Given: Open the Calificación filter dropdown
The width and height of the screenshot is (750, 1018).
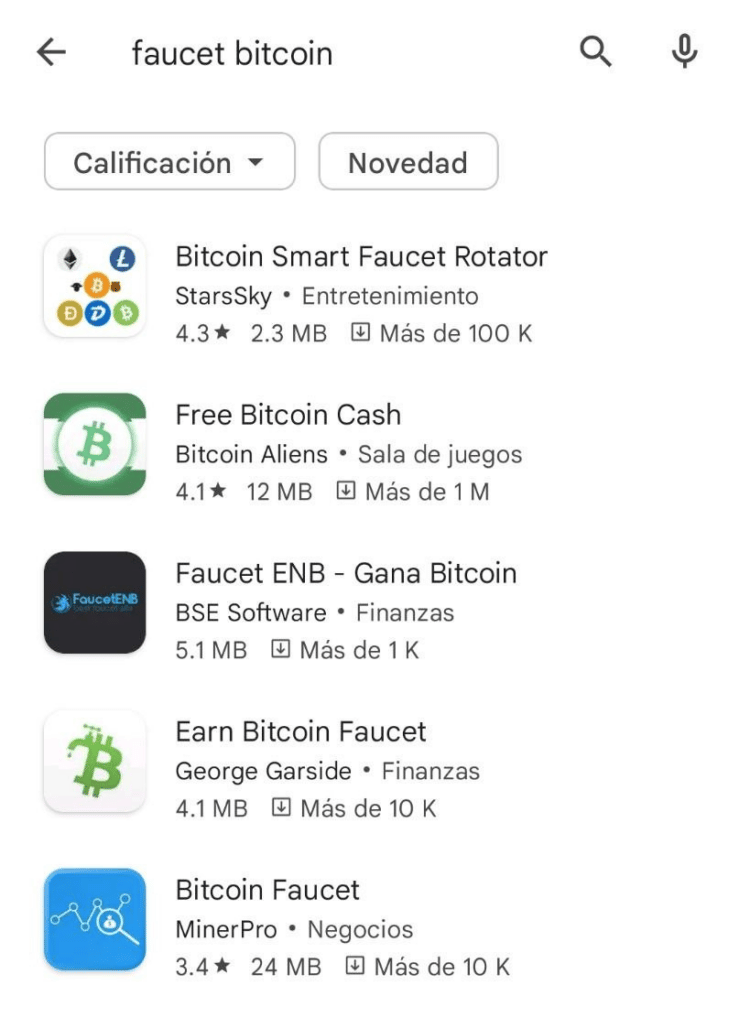Looking at the screenshot, I should tap(168, 161).
